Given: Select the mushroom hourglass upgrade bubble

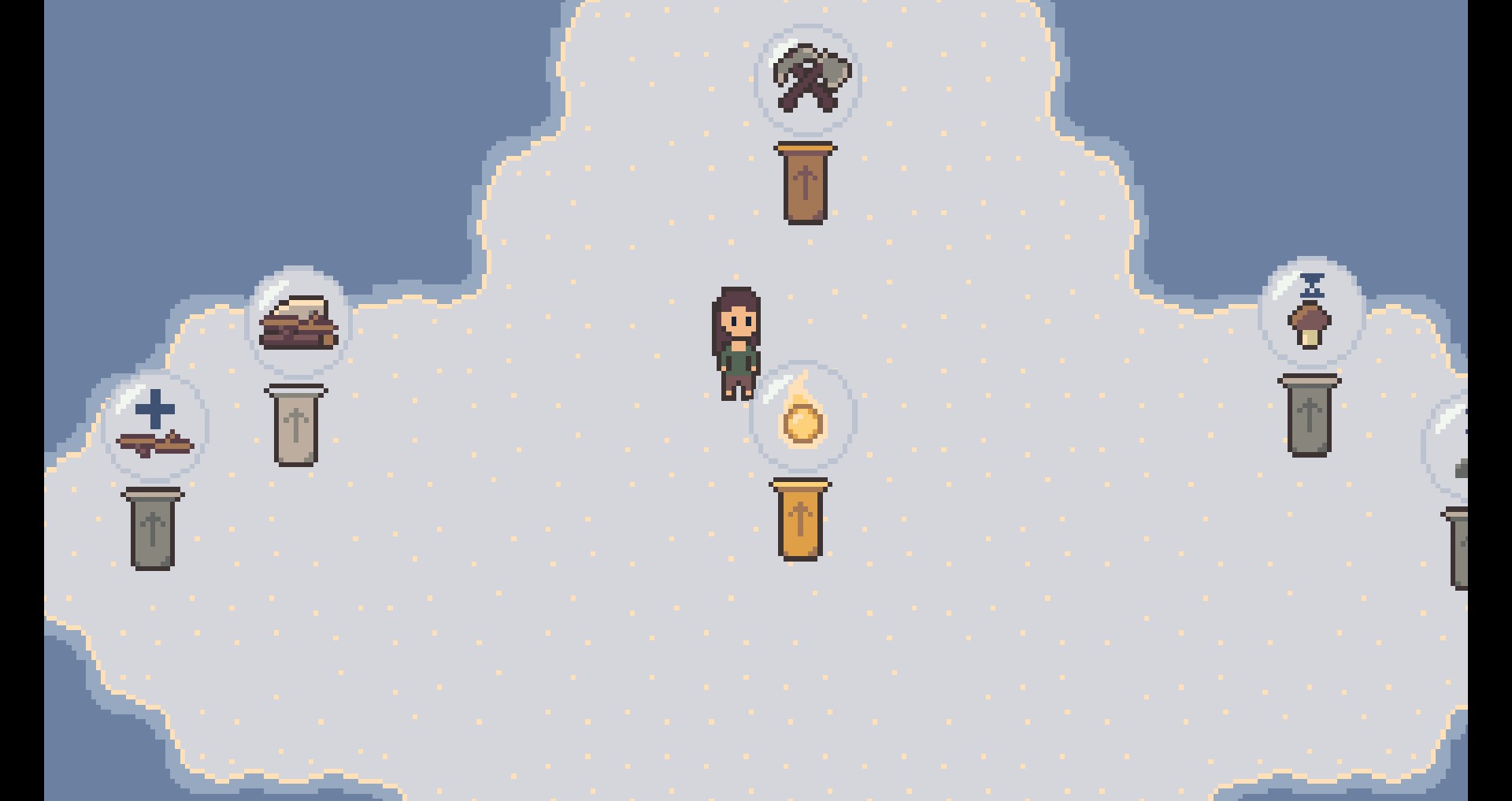Looking at the screenshot, I should click(x=1310, y=311).
